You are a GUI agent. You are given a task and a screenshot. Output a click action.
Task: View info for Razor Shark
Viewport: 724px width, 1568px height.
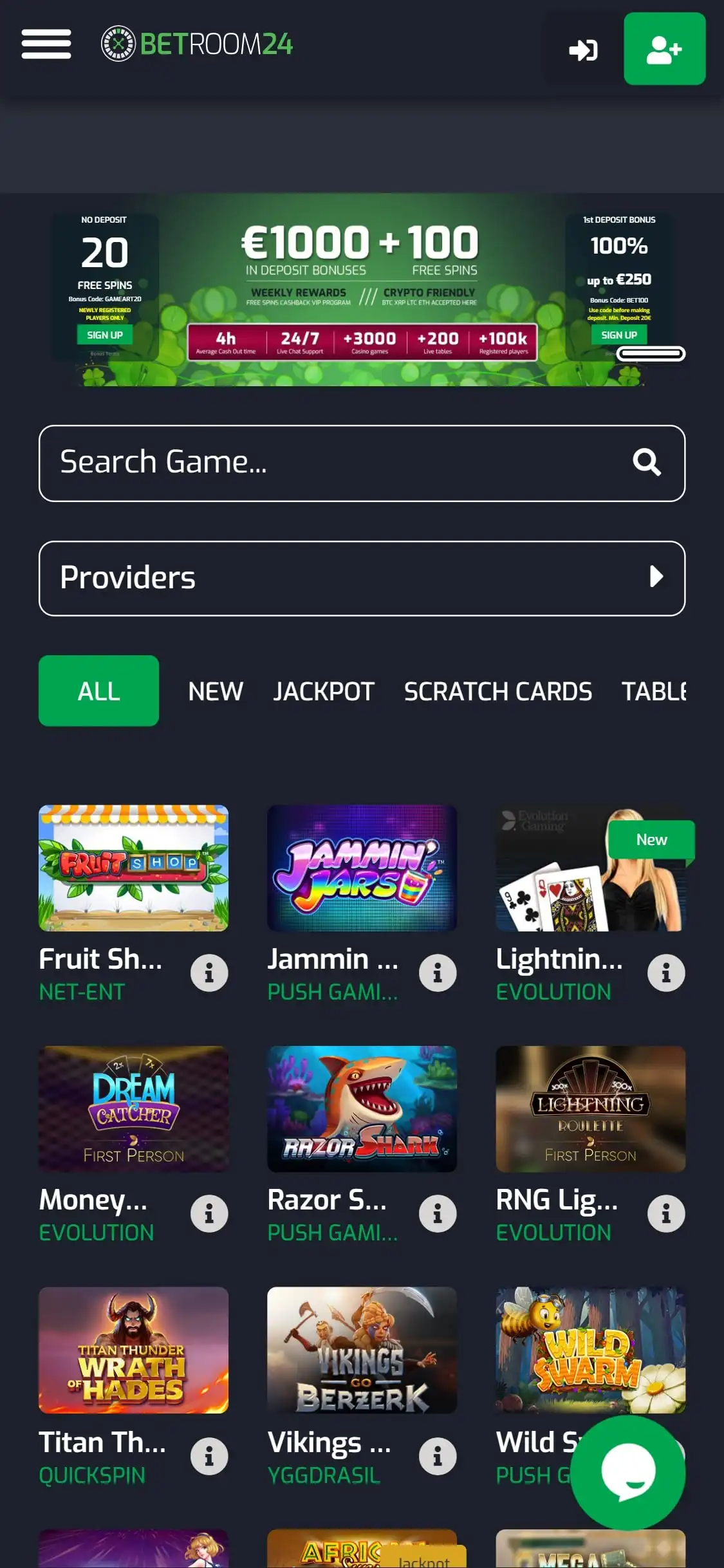(438, 1214)
